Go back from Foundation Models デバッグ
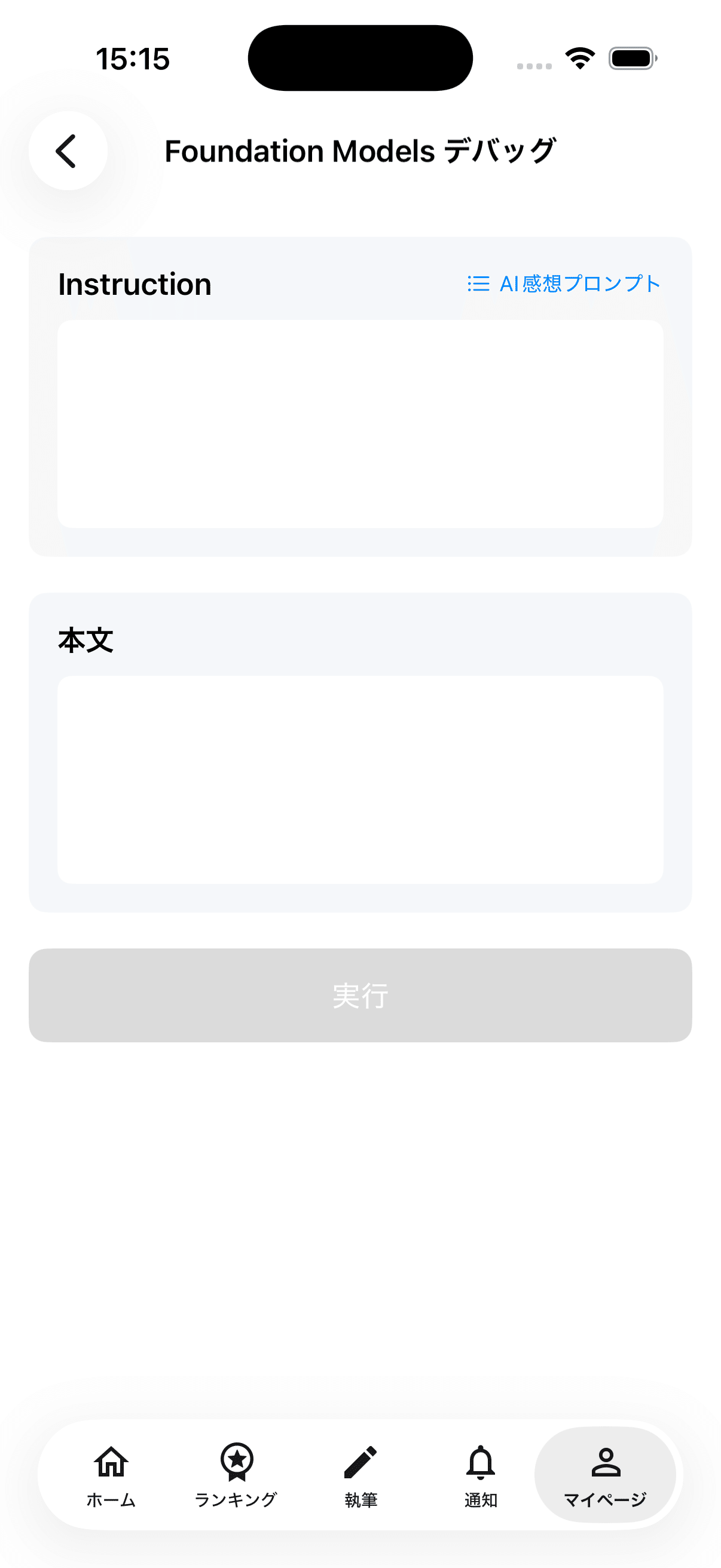The height and width of the screenshot is (1568, 721). coord(68,150)
